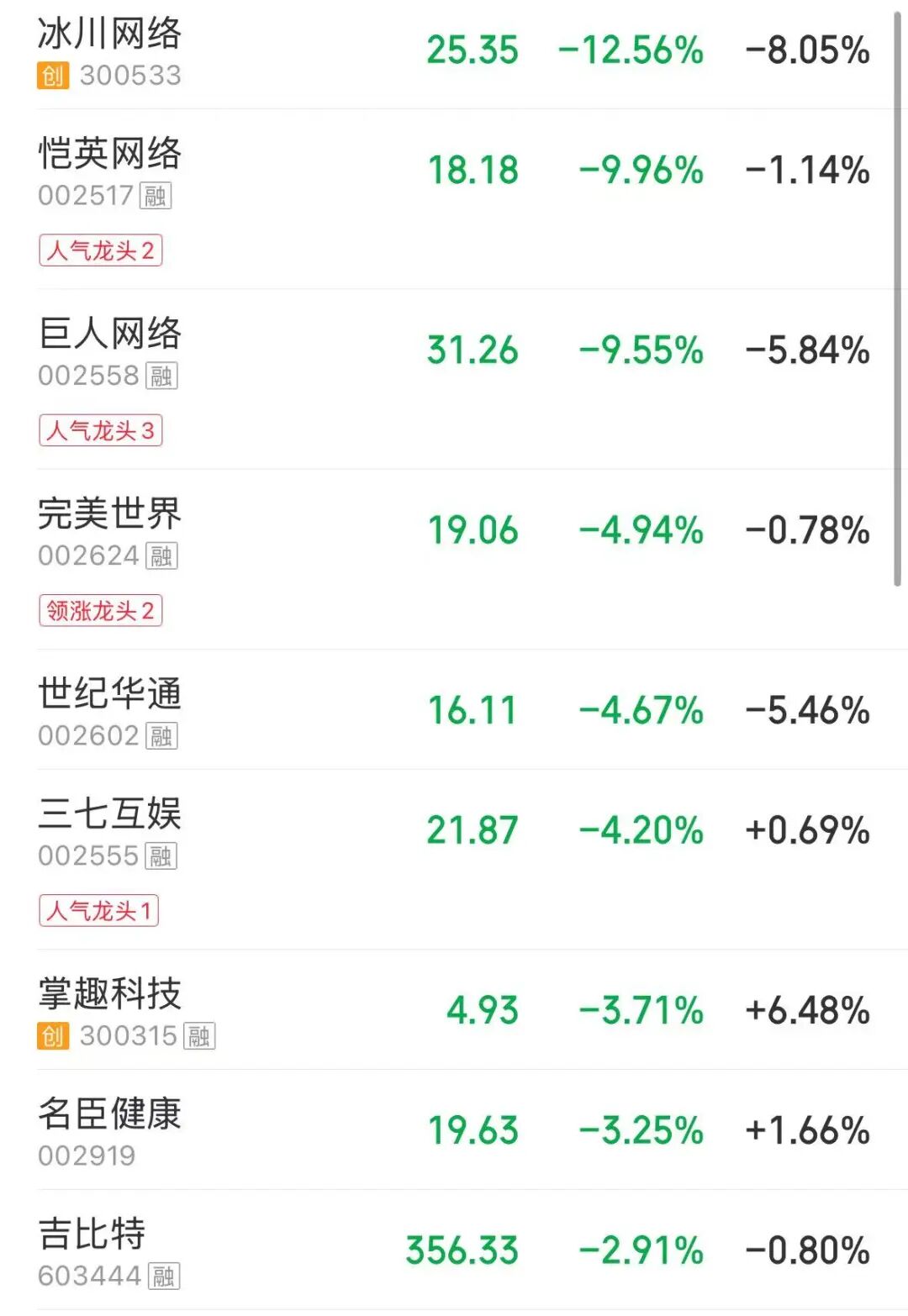This screenshot has width=908, height=1316.
Task: Tap the price 19.06 of 完美世界
Action: tap(472, 530)
